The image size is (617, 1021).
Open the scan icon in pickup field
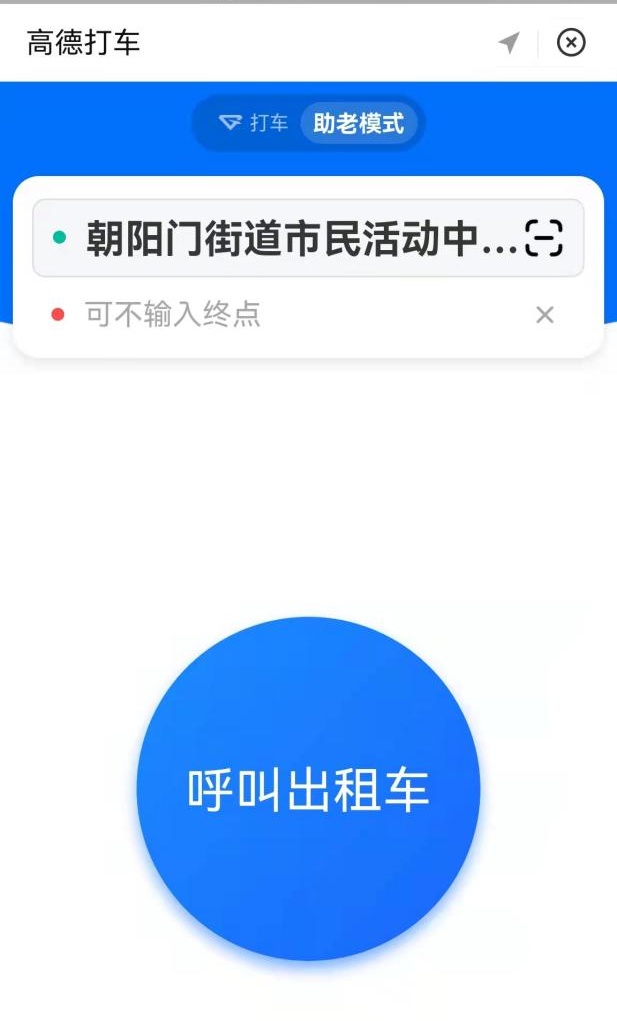[x=544, y=238]
